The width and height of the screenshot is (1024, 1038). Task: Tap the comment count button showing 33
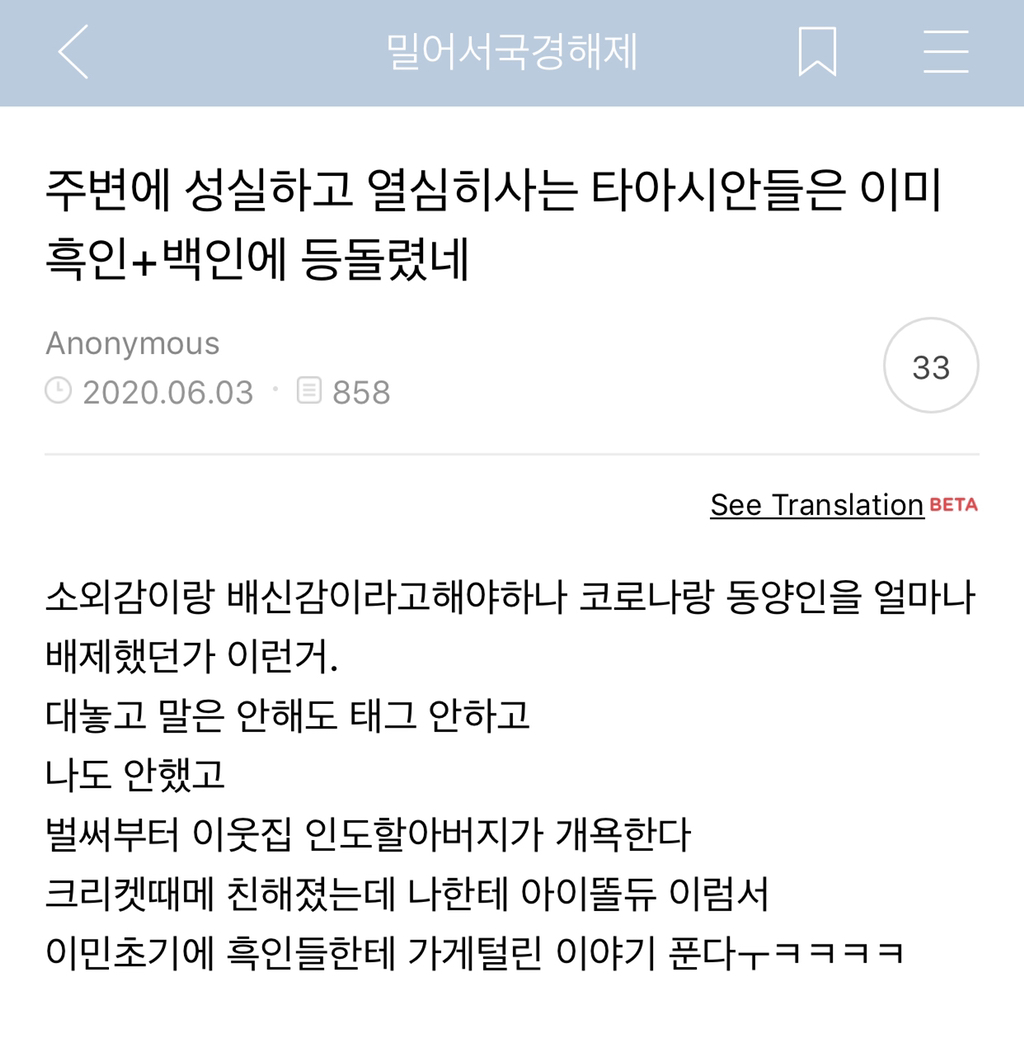931,365
